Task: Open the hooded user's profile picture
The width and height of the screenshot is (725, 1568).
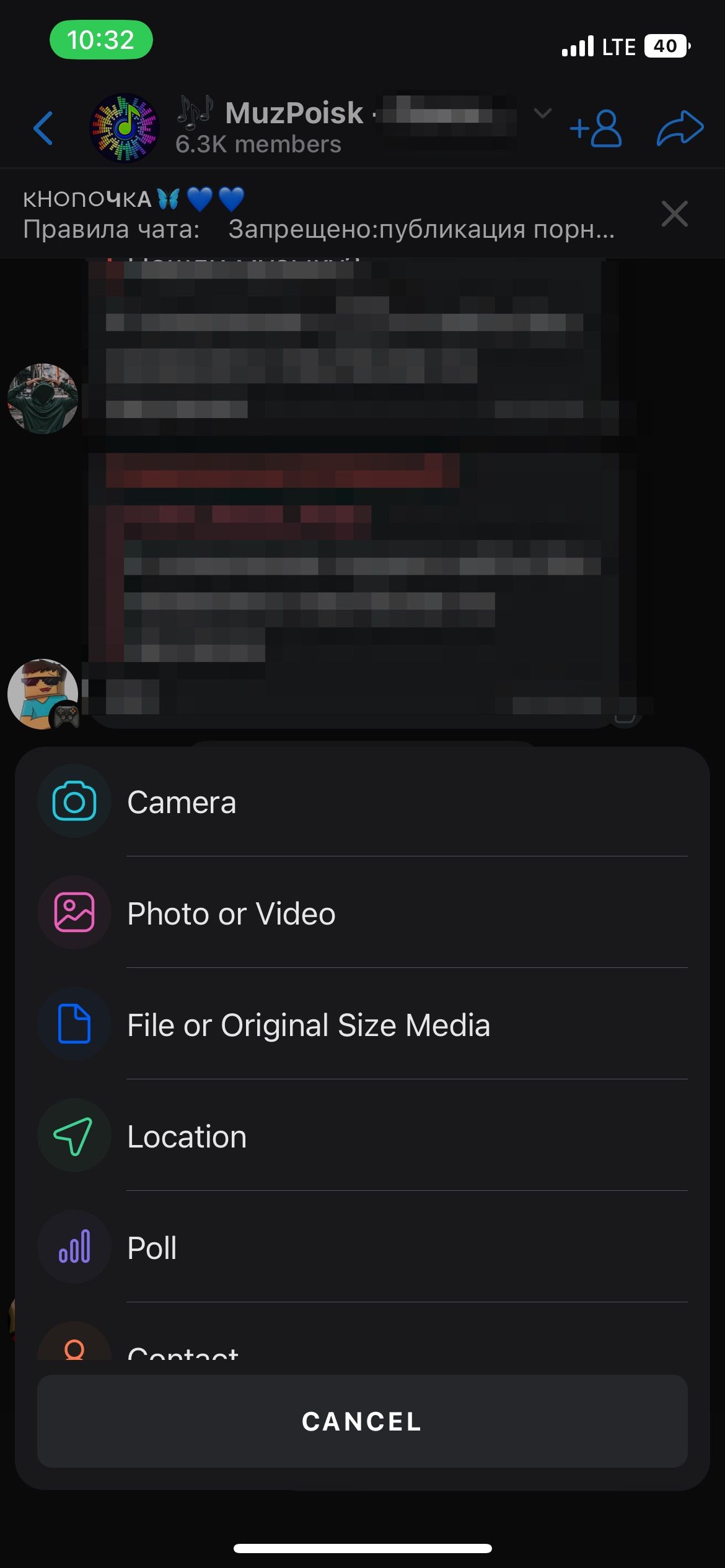Action: 43,398
